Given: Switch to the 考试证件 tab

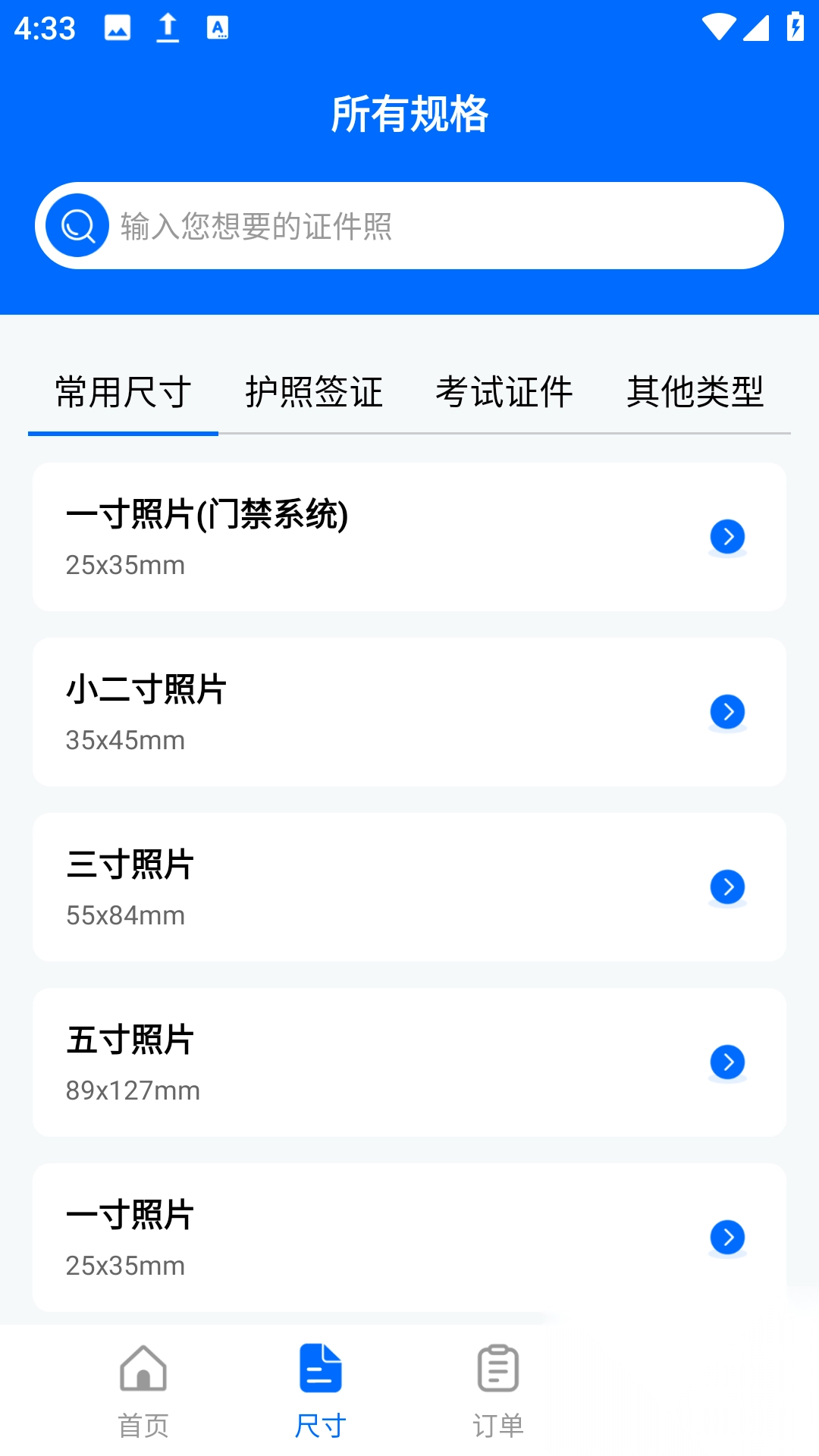Looking at the screenshot, I should [x=503, y=391].
